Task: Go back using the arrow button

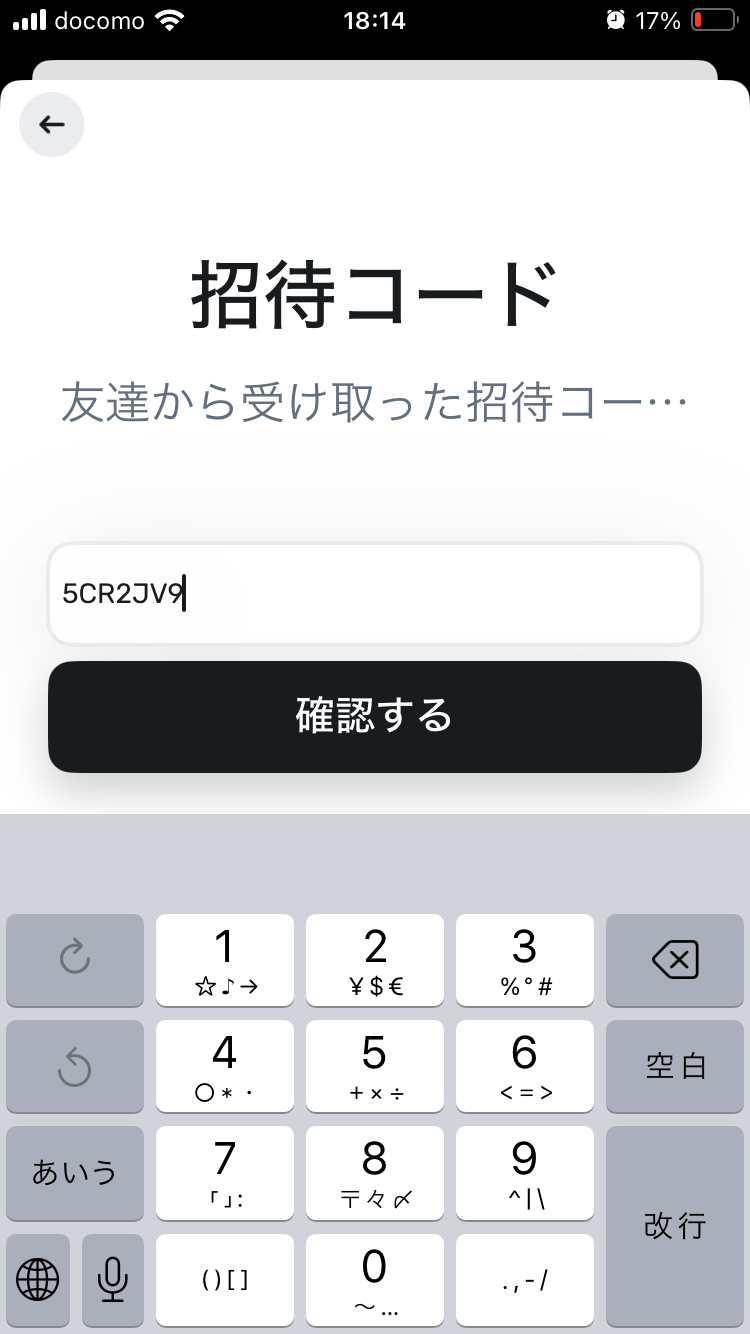Action: click(52, 124)
